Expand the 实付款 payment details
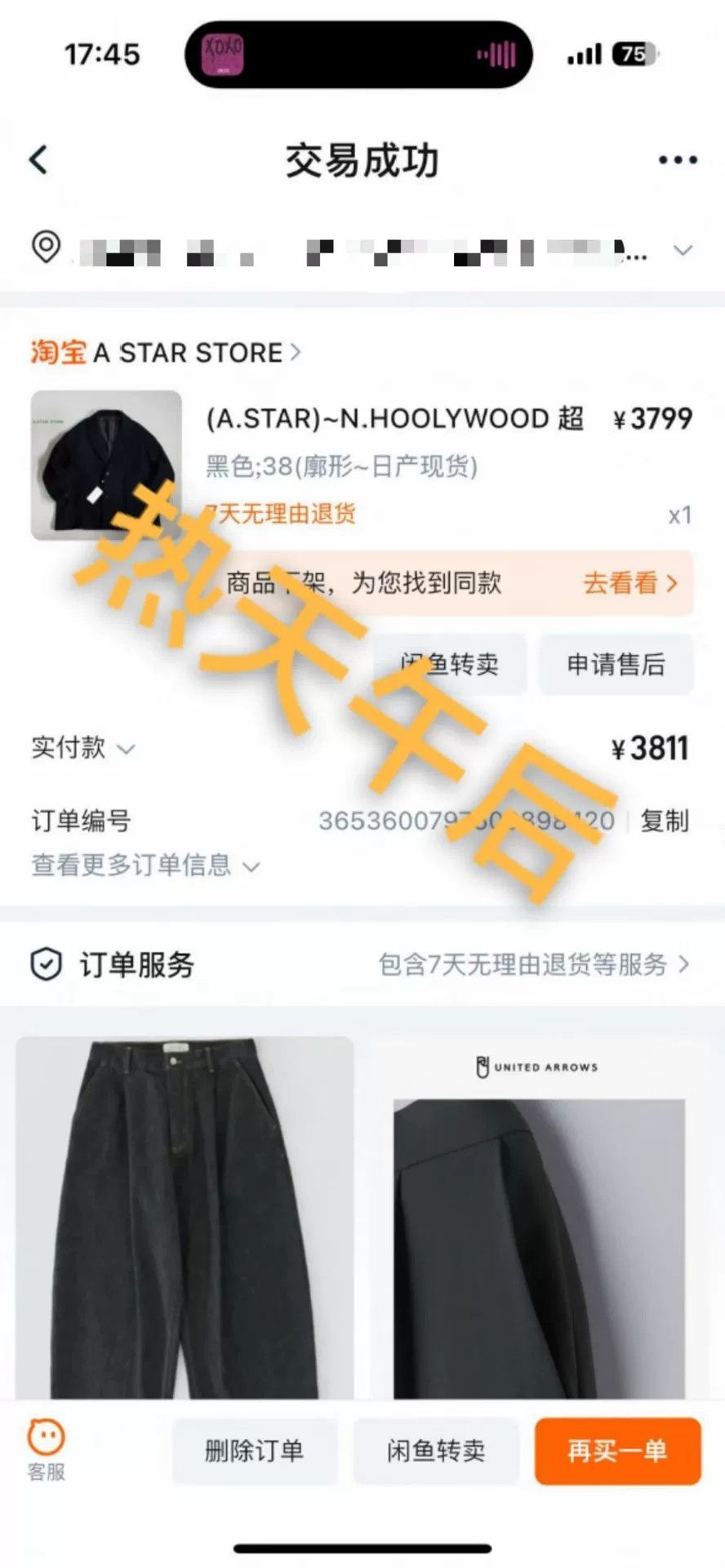725x1568 pixels. 82,747
